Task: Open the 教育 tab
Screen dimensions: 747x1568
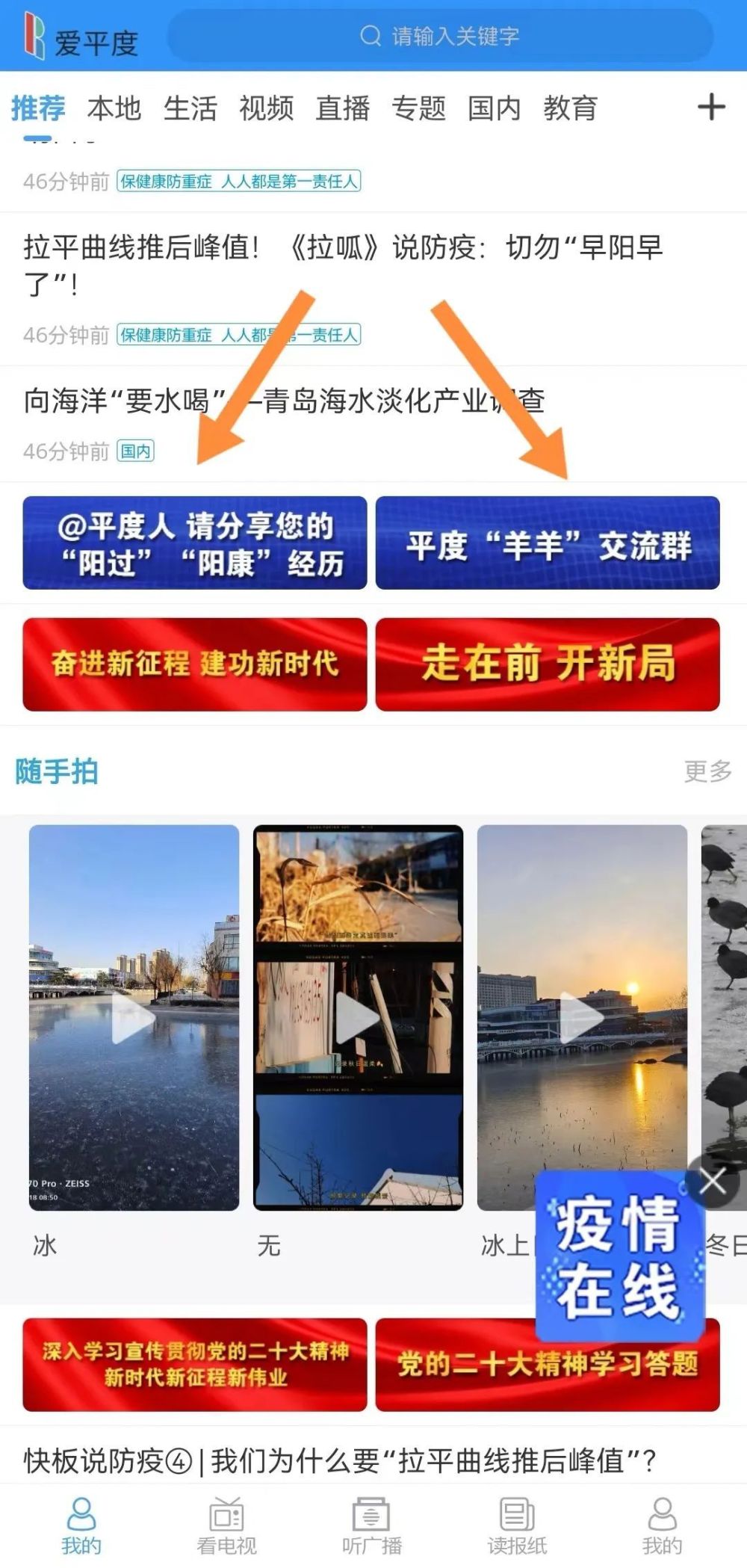Action: (570, 108)
